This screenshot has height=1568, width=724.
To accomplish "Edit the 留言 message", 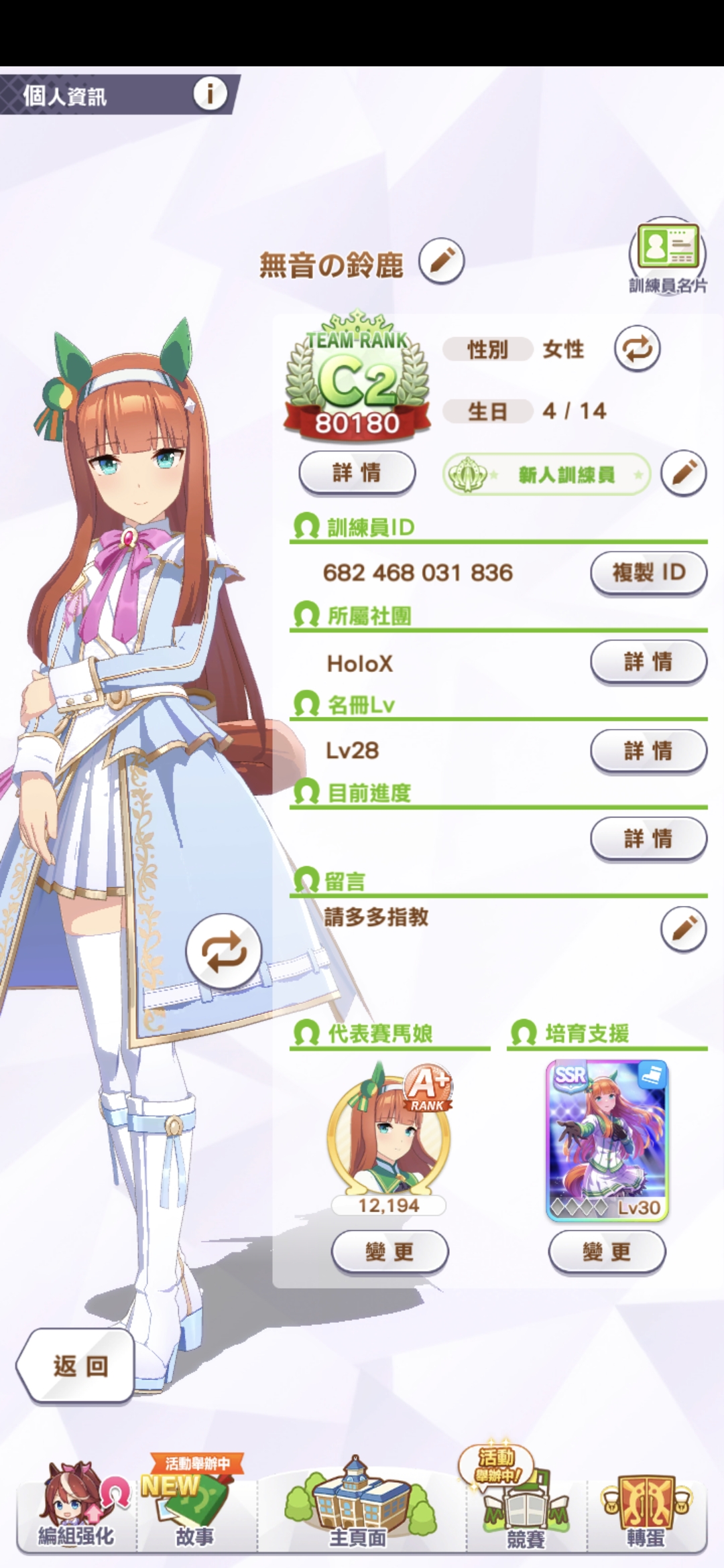I will pyautogui.click(x=683, y=929).
